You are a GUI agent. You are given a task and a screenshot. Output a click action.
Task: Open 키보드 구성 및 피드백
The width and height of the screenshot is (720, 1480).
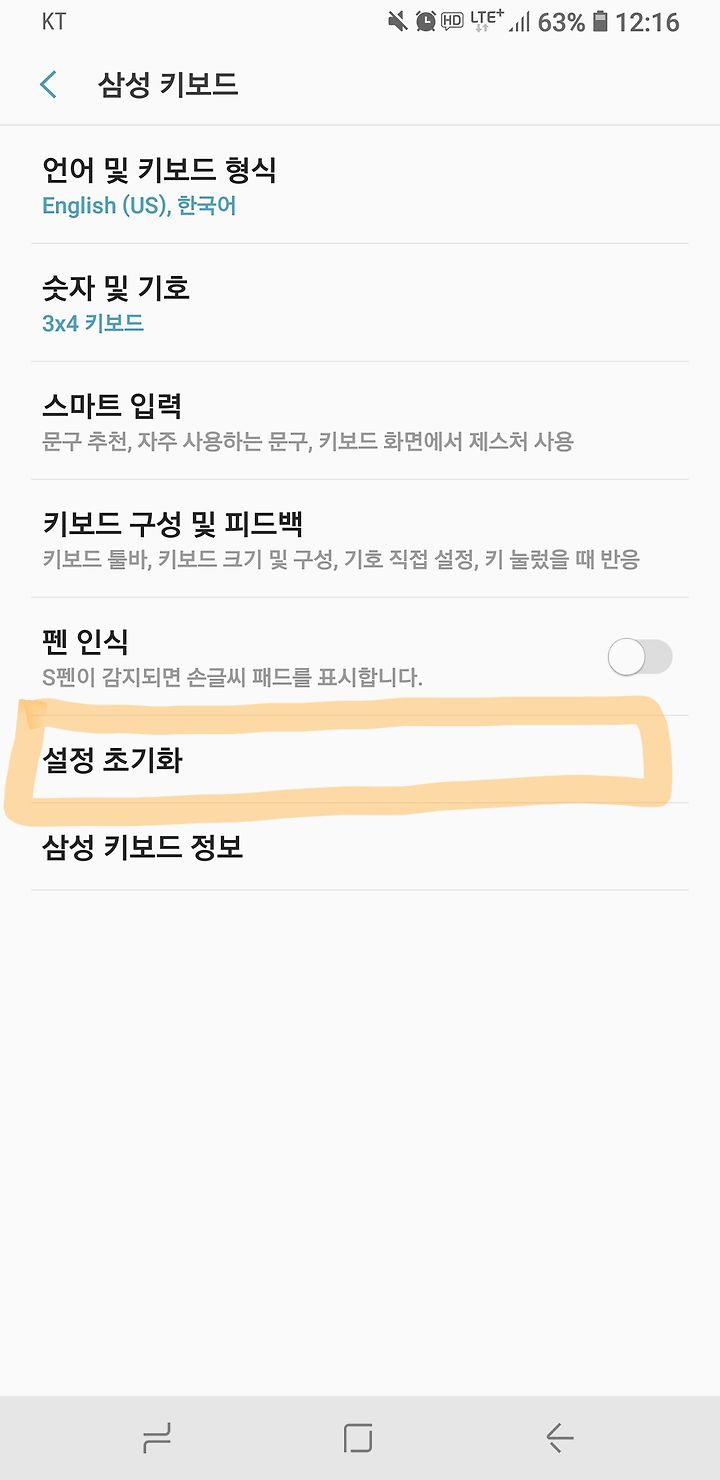tap(360, 539)
